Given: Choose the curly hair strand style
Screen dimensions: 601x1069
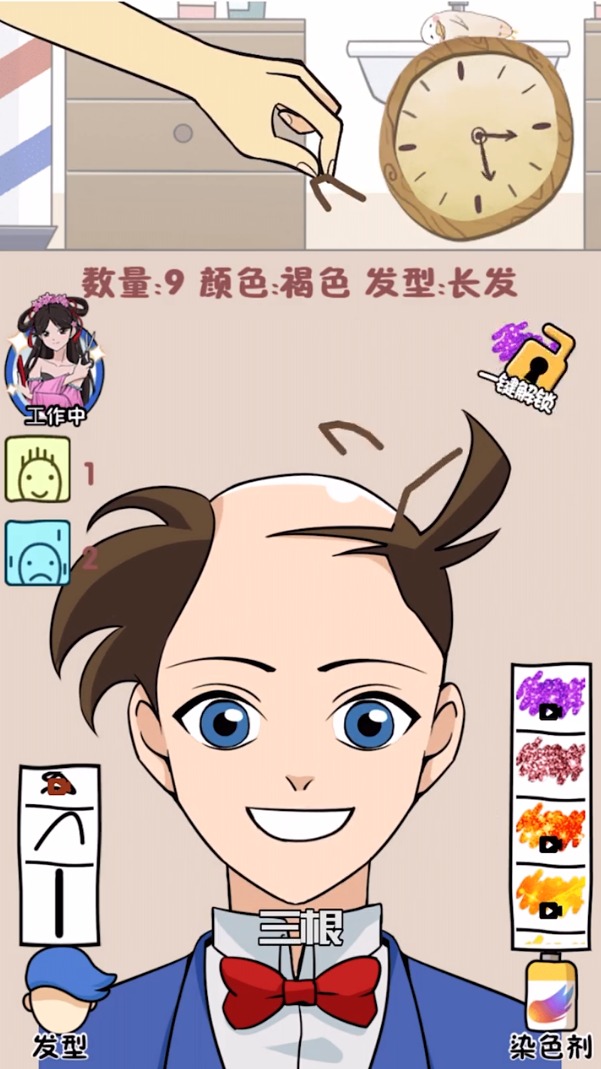Looking at the screenshot, I should [x=59, y=785].
